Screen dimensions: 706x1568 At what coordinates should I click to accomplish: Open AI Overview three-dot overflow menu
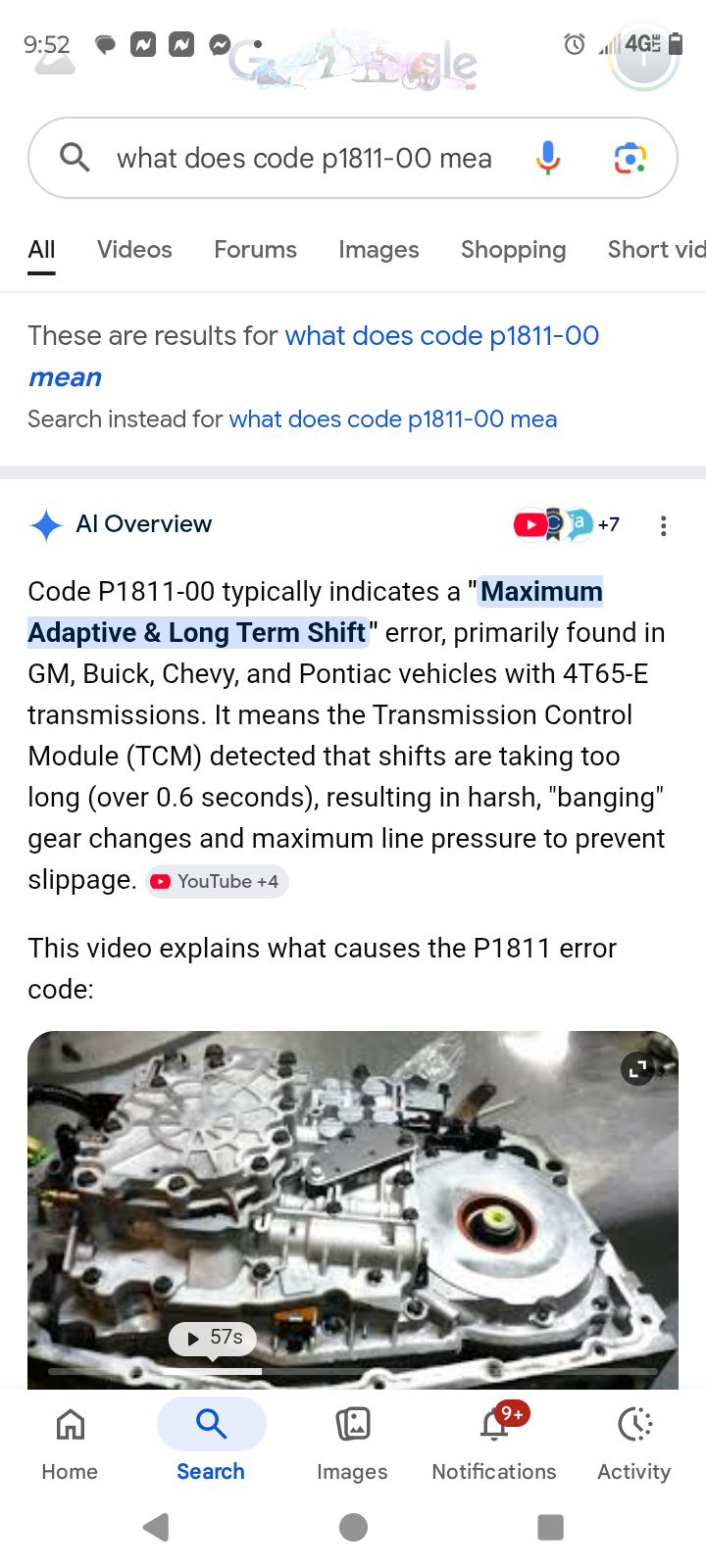pos(664,526)
